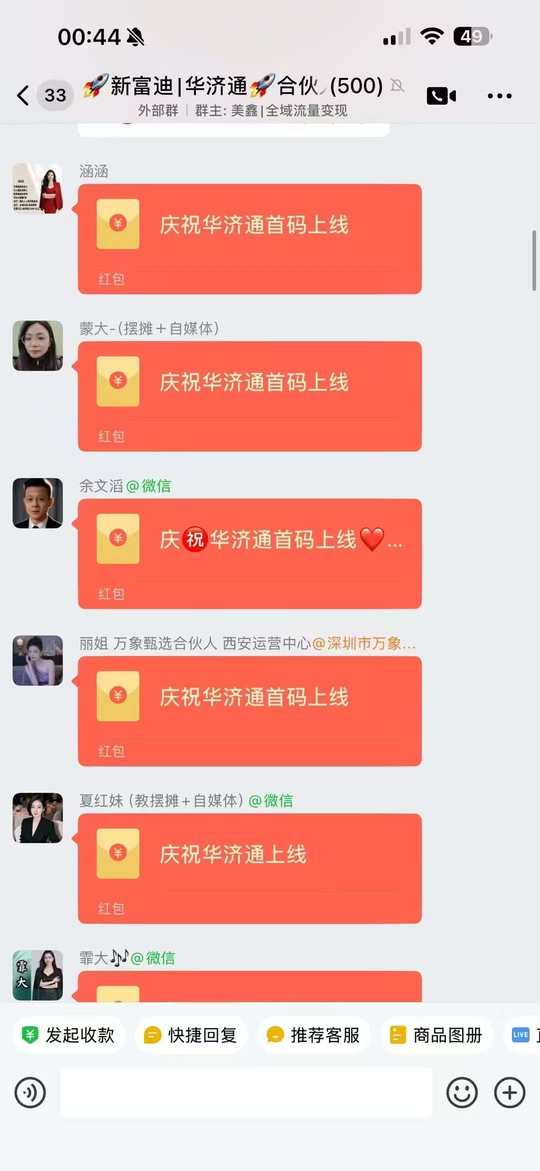Focus the message text field
Viewport: 540px width, 1171px height.
click(x=246, y=1093)
